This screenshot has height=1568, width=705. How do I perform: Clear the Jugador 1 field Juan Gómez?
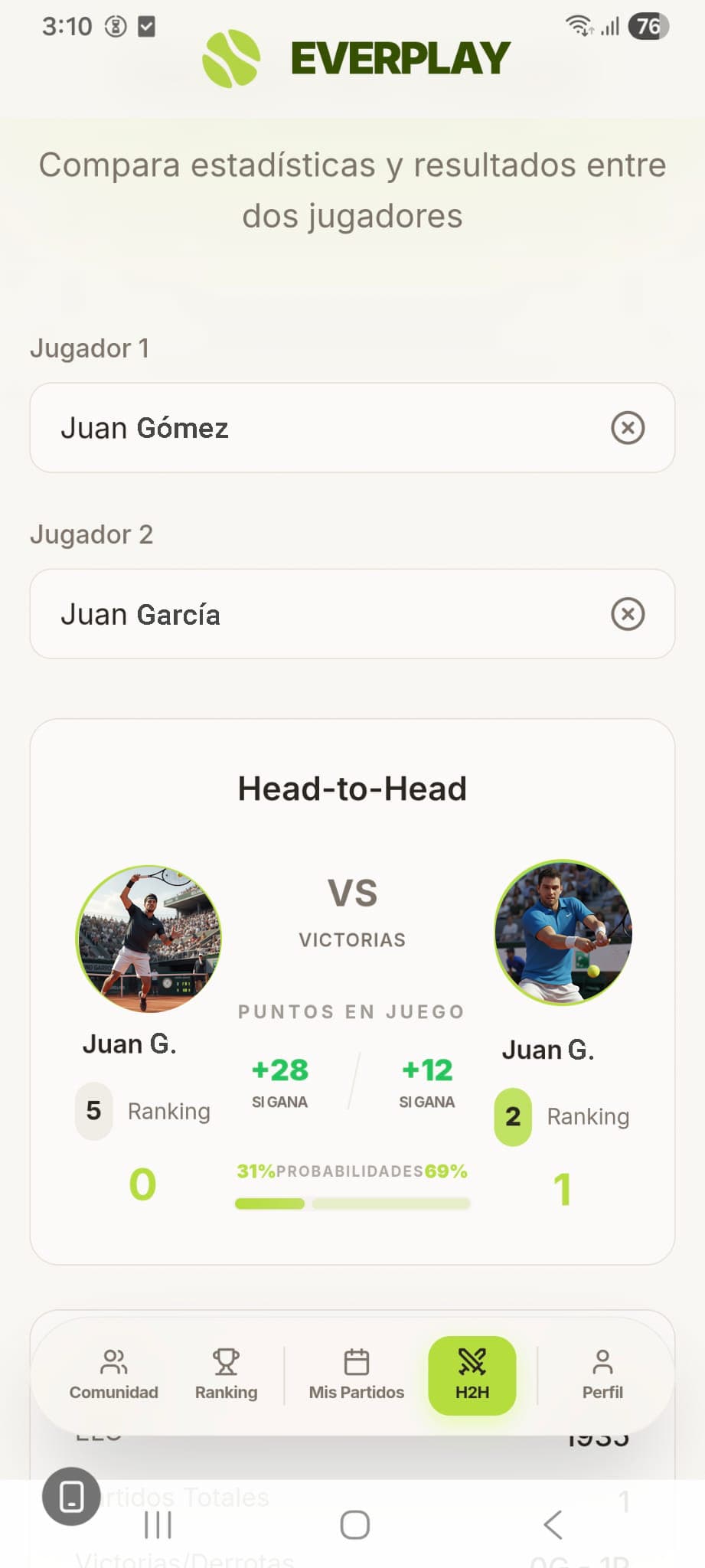click(x=628, y=428)
